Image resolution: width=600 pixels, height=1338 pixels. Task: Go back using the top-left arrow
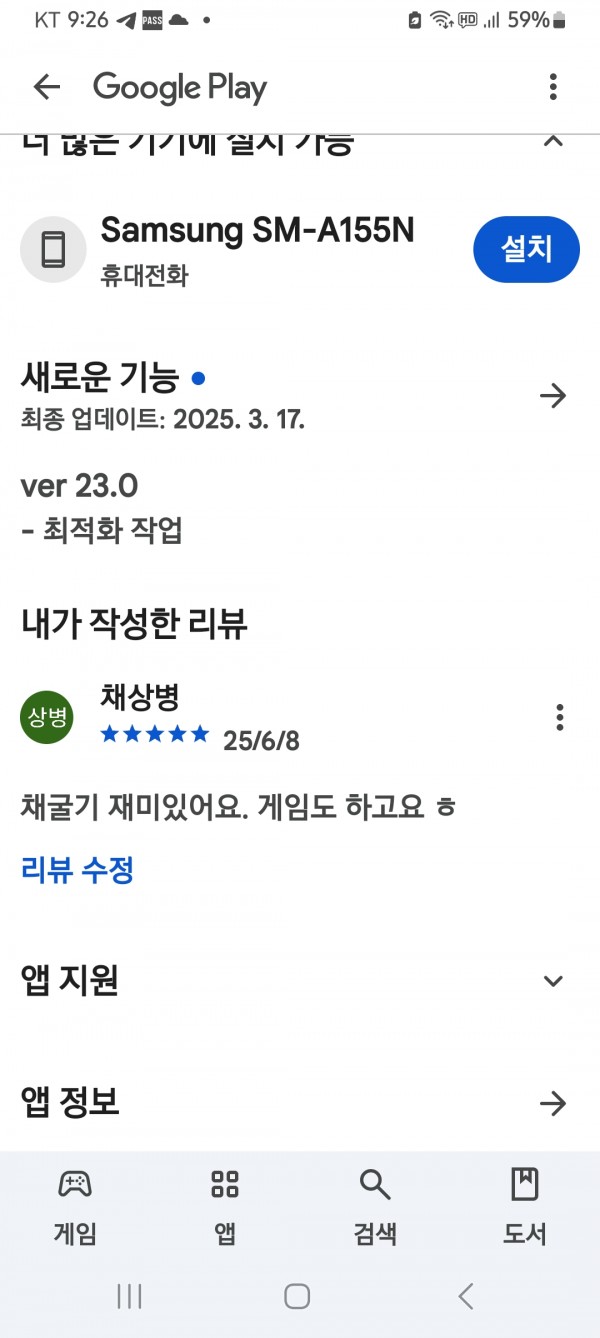click(x=47, y=87)
